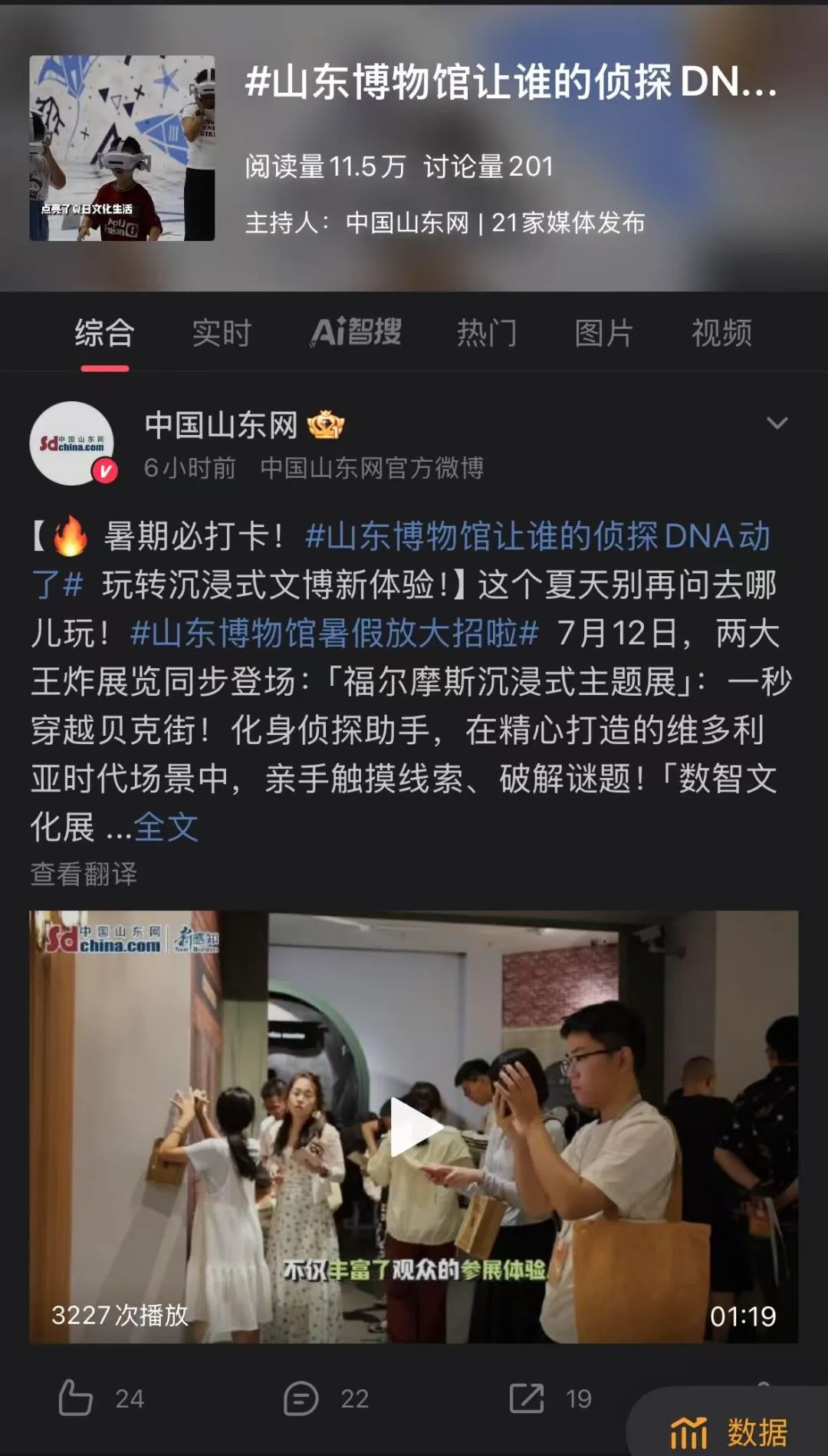Open 中国山东网 profile avatar
Viewport: 828px width, 1456px height.
[73, 443]
